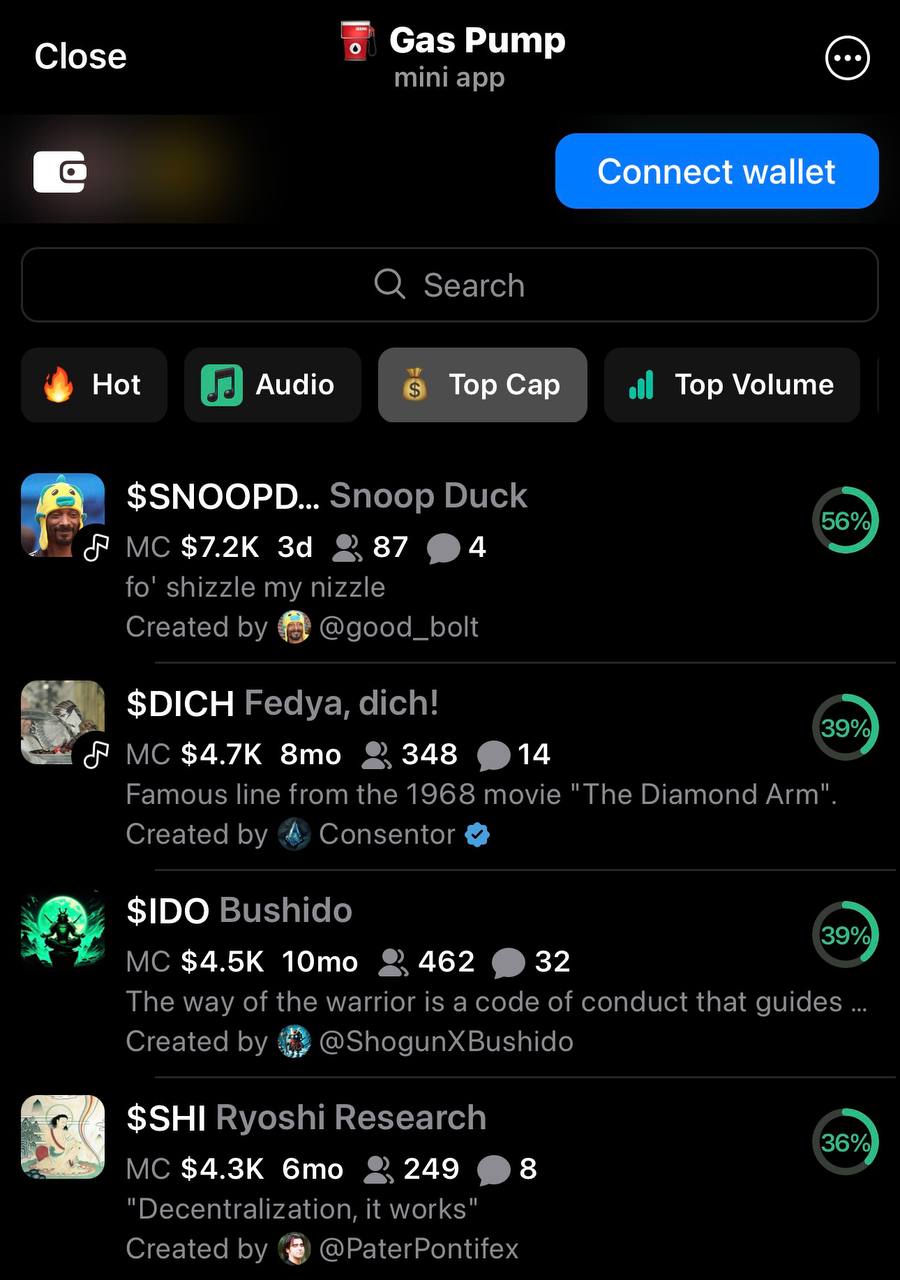Tap the Connect wallet button
Screen dimensions: 900x1280
click(x=716, y=171)
